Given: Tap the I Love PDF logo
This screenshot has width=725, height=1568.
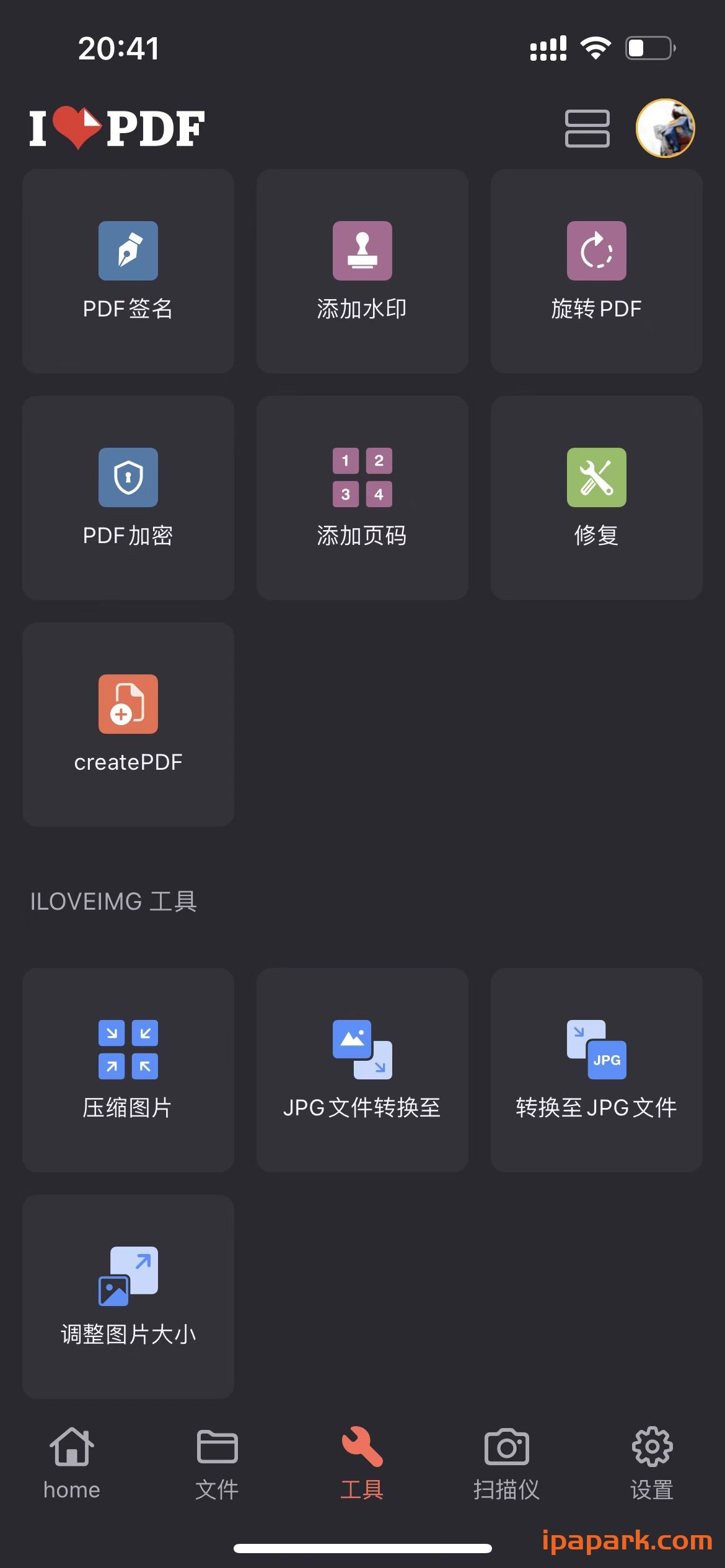Looking at the screenshot, I should click(x=115, y=128).
